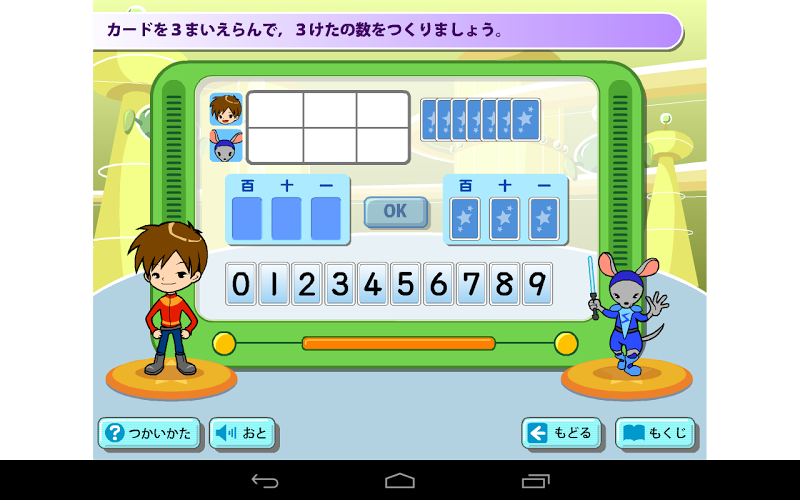Open recent apps from the navigation bar

point(535,481)
